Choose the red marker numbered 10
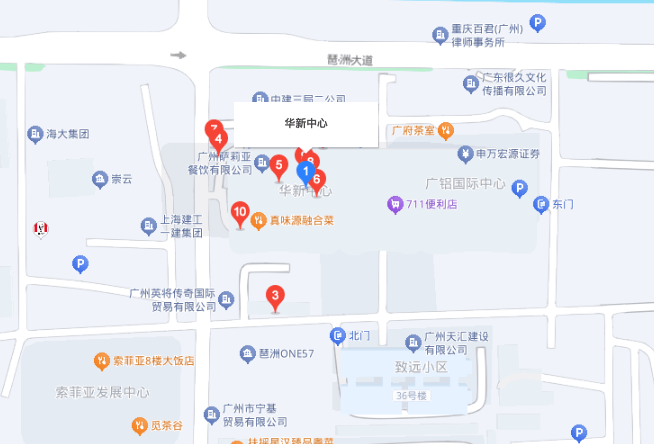 [x=240, y=212]
